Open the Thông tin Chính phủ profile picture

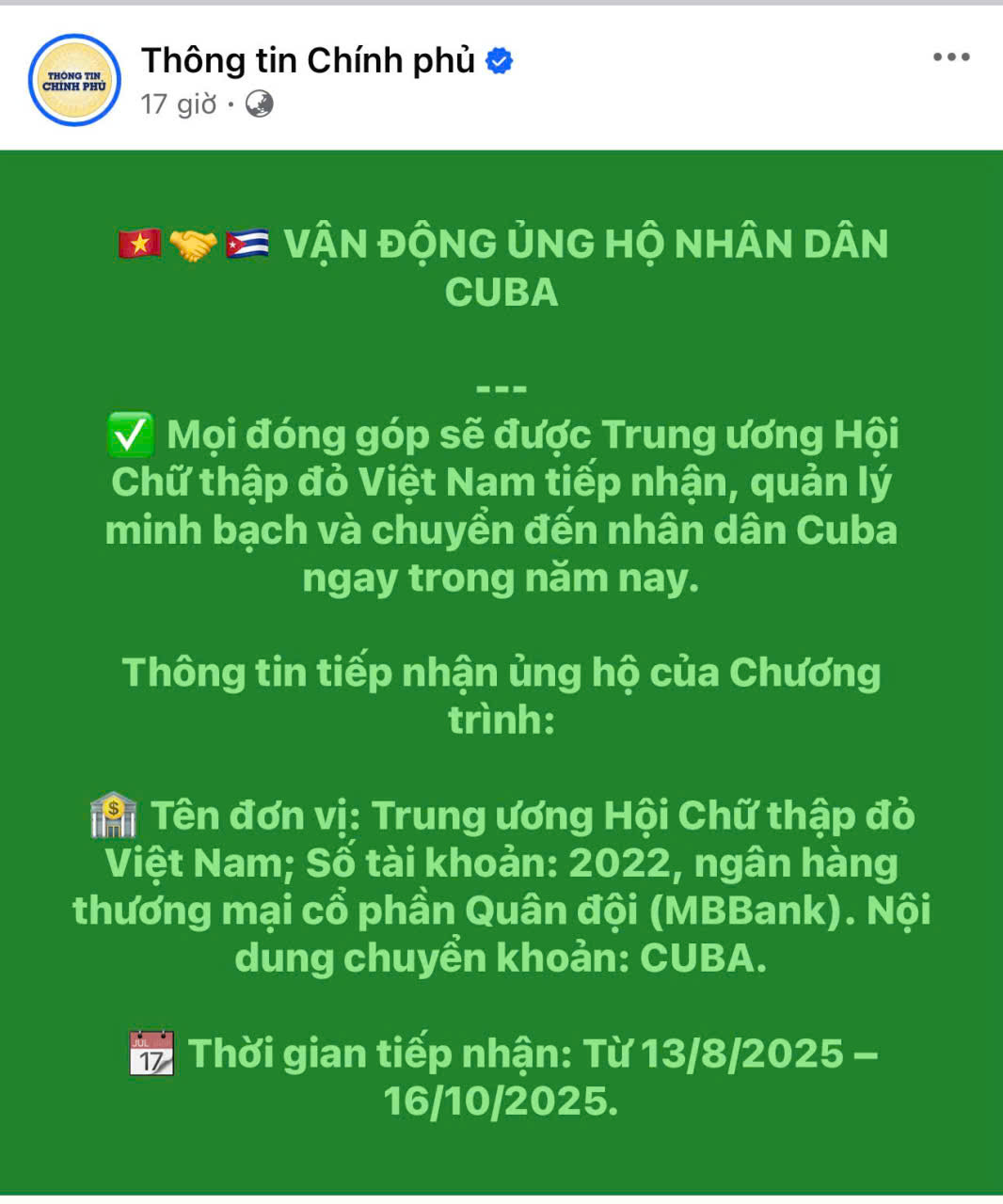point(74,80)
